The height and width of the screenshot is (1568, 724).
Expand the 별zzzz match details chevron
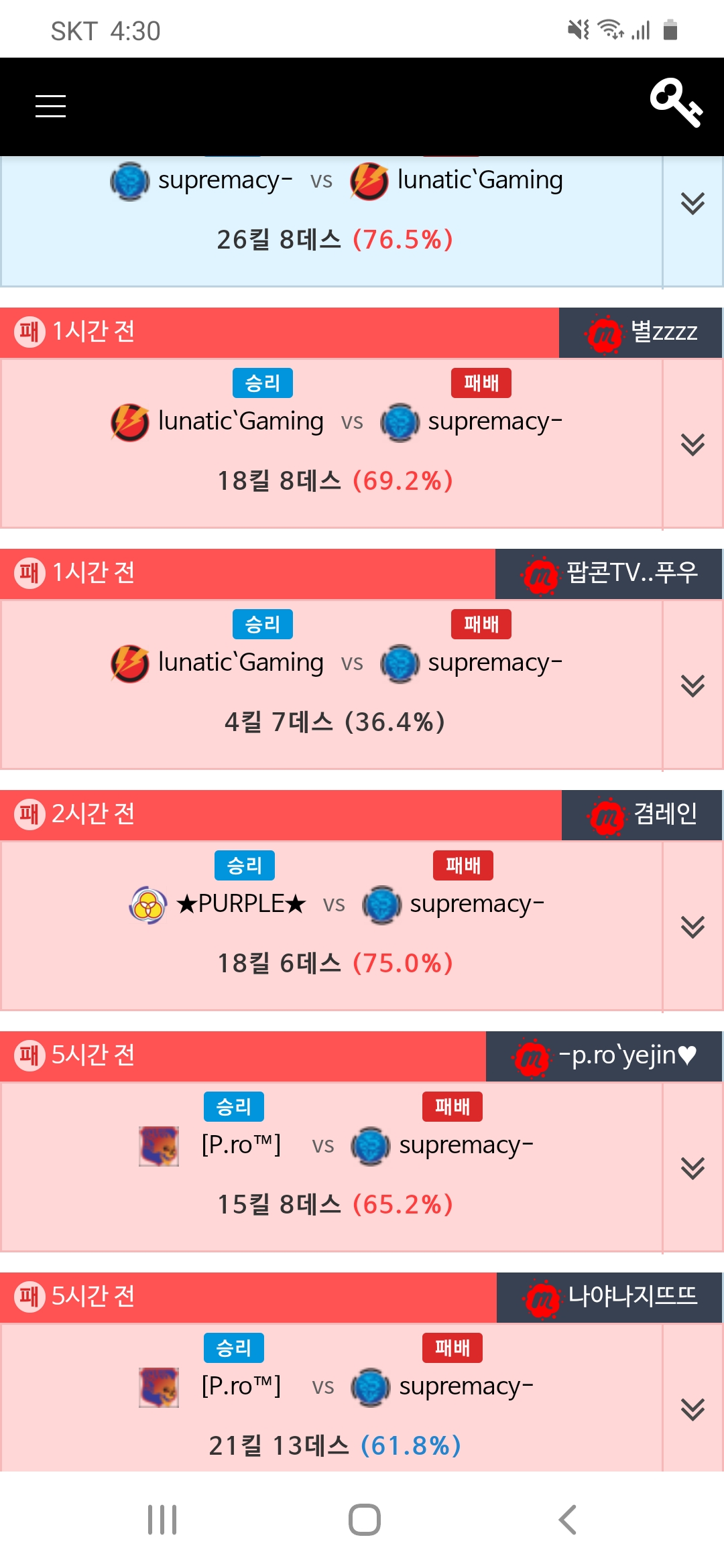pyautogui.click(x=692, y=444)
